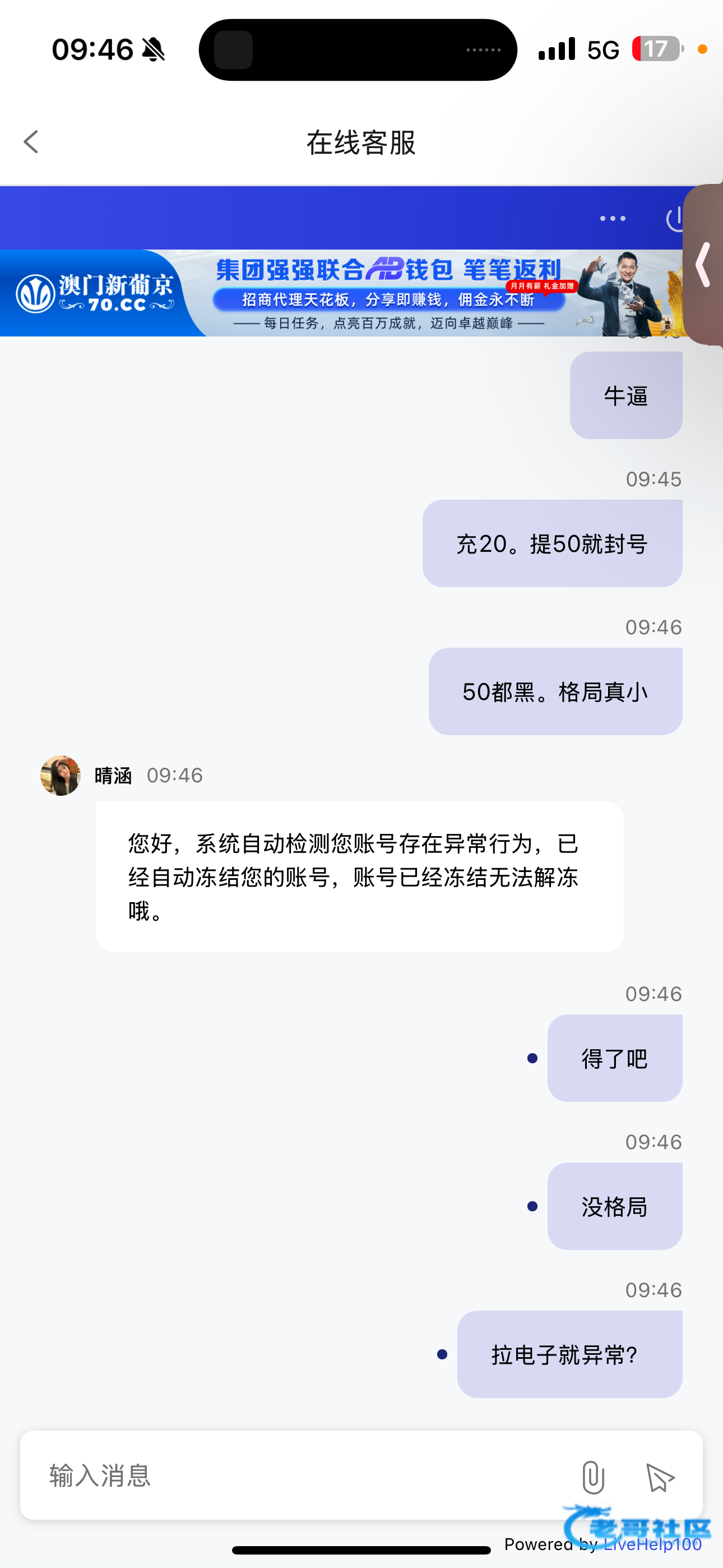The image size is (723, 1568).
Task: Send the message with the paper plane
Action: tap(660, 1477)
